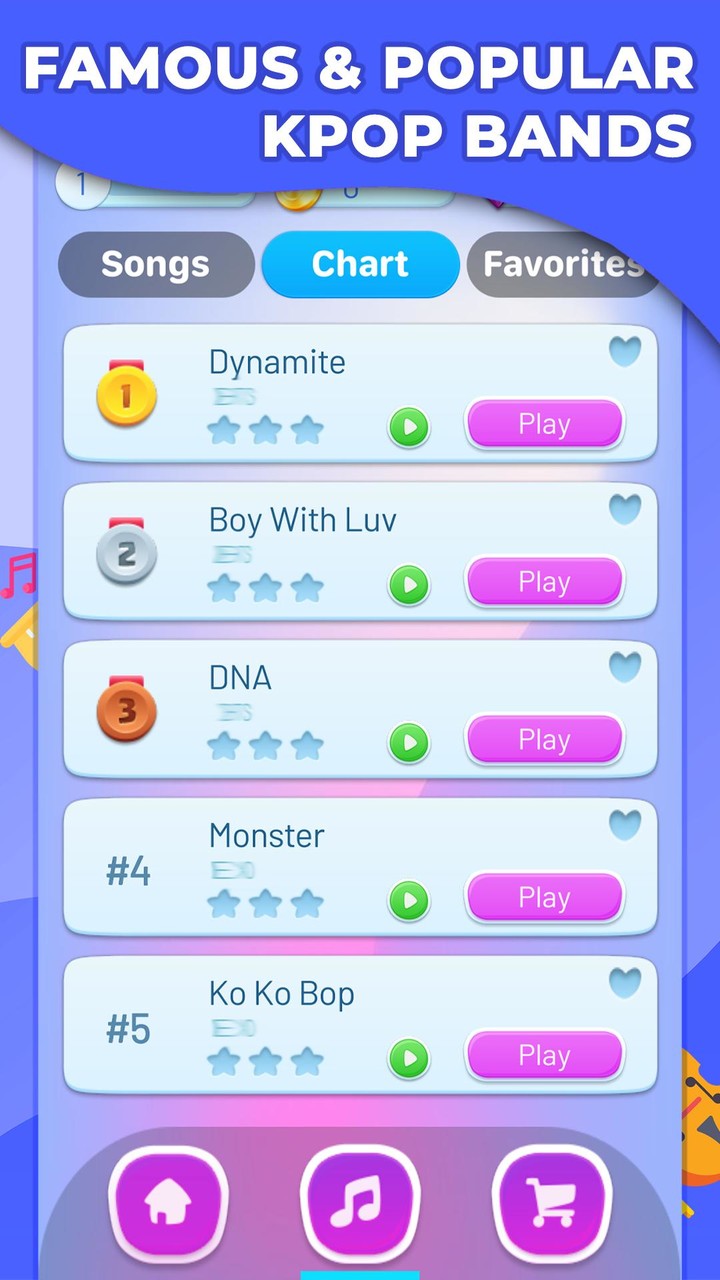The width and height of the screenshot is (720, 1280).
Task: Tap the green preview arrow for Dynamite
Action: pyautogui.click(x=408, y=427)
